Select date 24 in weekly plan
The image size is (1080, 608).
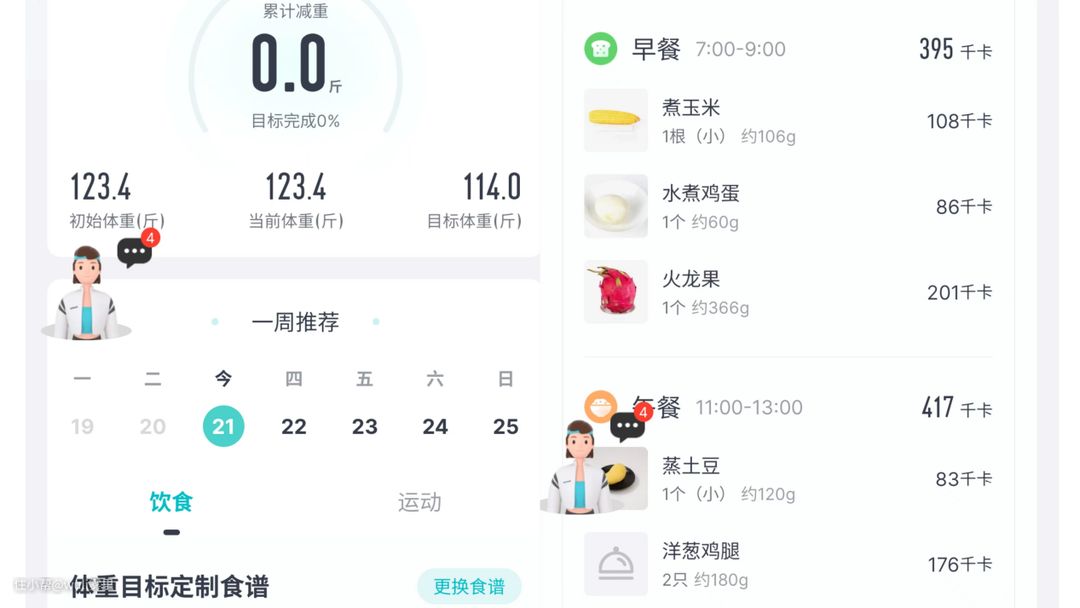click(435, 427)
